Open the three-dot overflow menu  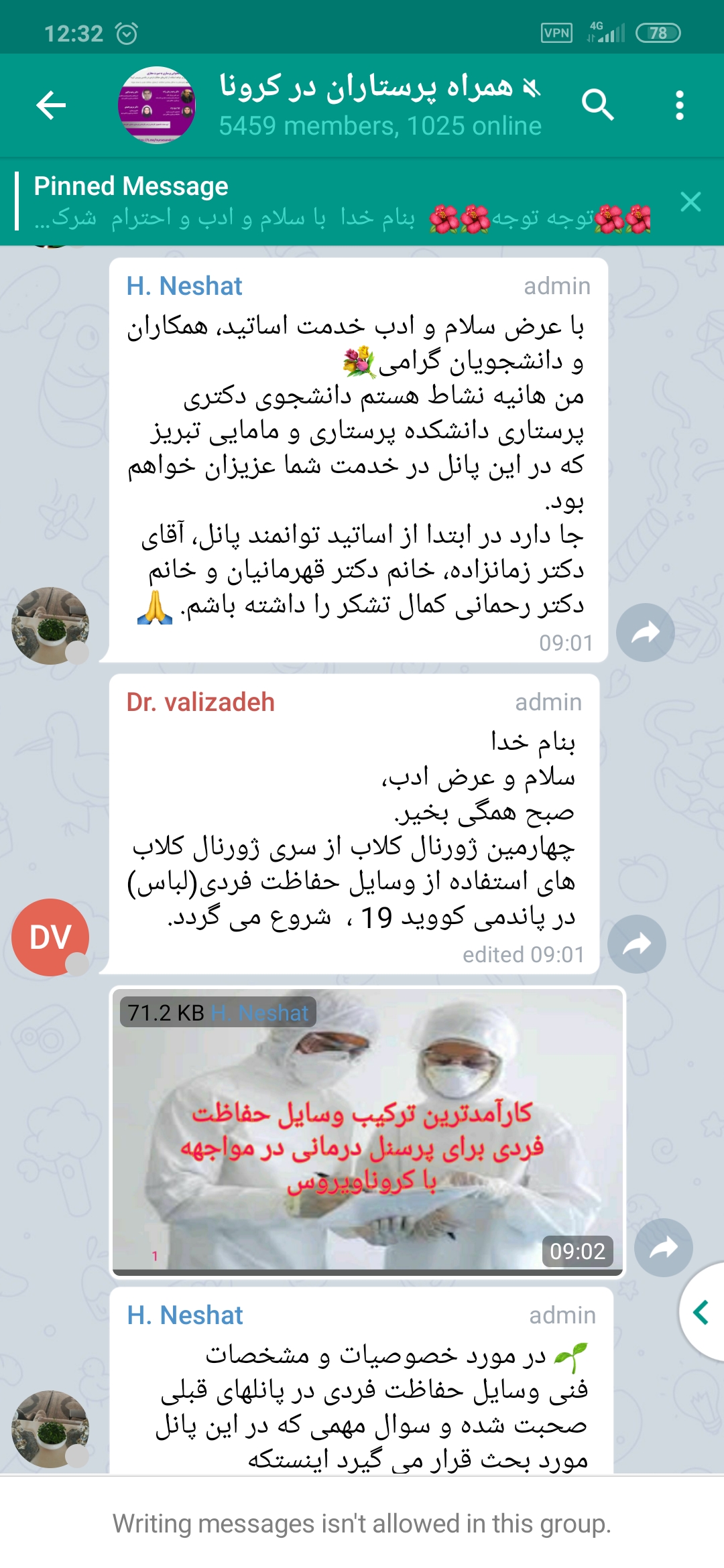tap(680, 105)
